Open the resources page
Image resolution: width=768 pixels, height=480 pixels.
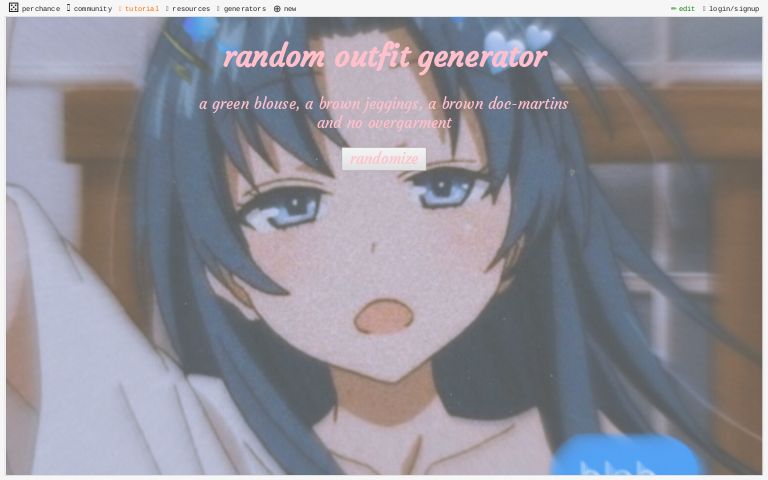[x=189, y=8]
